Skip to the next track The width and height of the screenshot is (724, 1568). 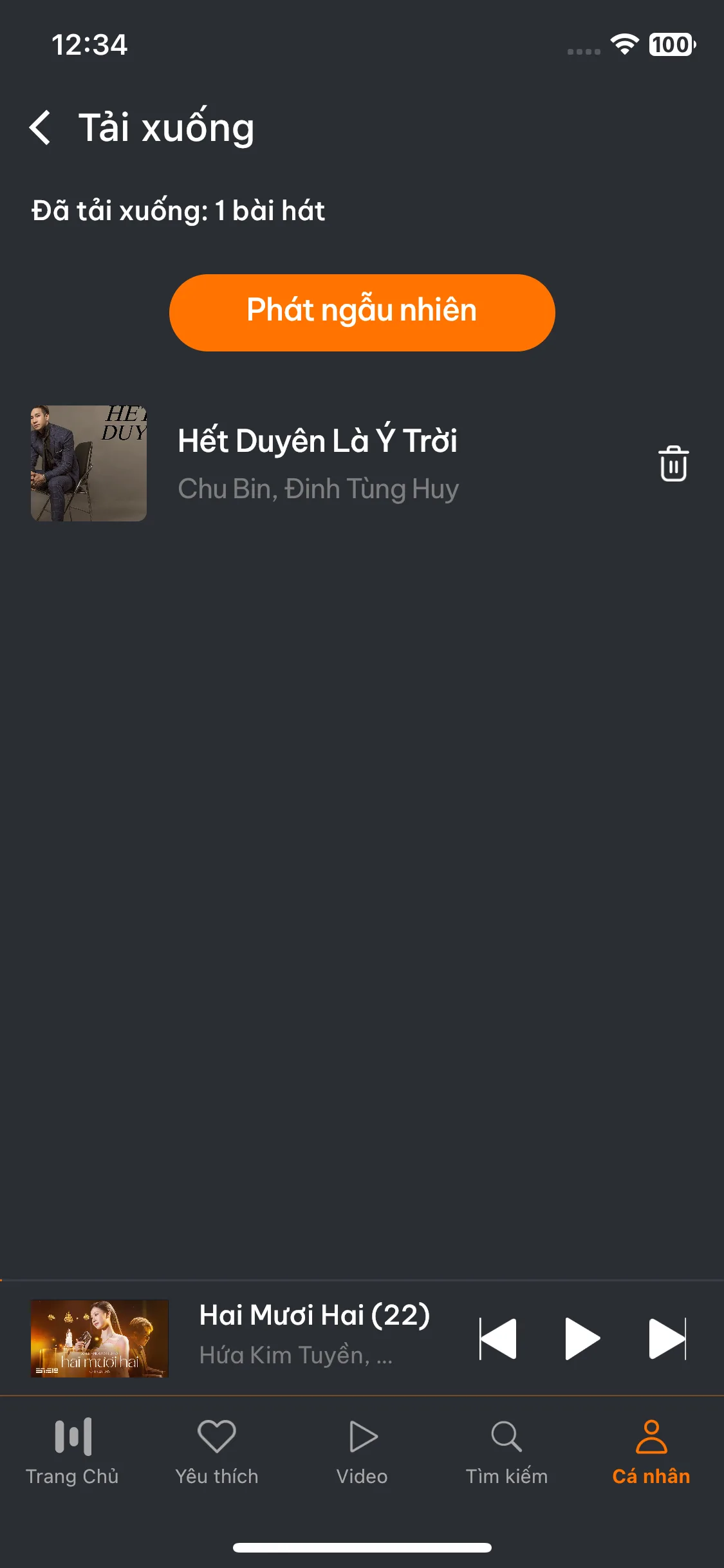click(667, 1339)
